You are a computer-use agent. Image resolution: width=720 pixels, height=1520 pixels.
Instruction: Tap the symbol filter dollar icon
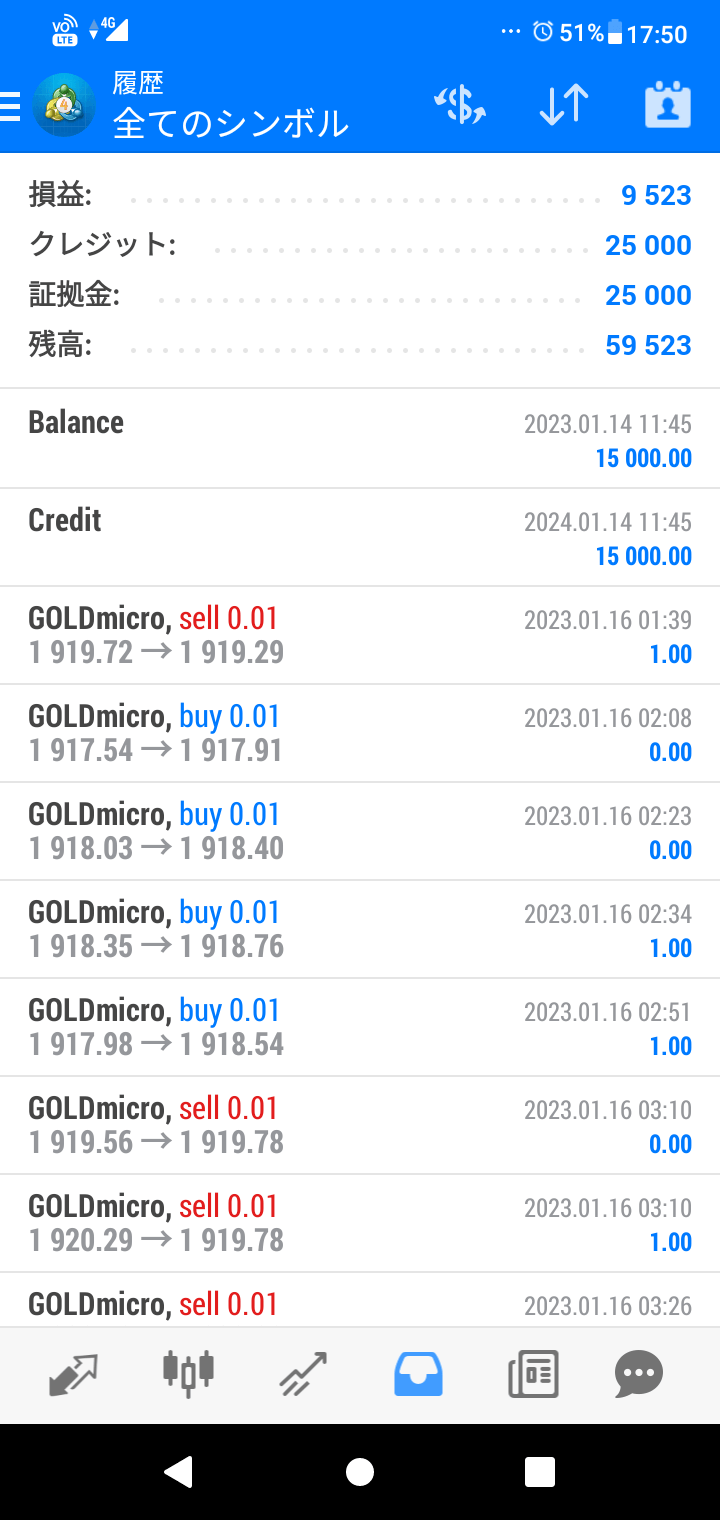pyautogui.click(x=460, y=105)
